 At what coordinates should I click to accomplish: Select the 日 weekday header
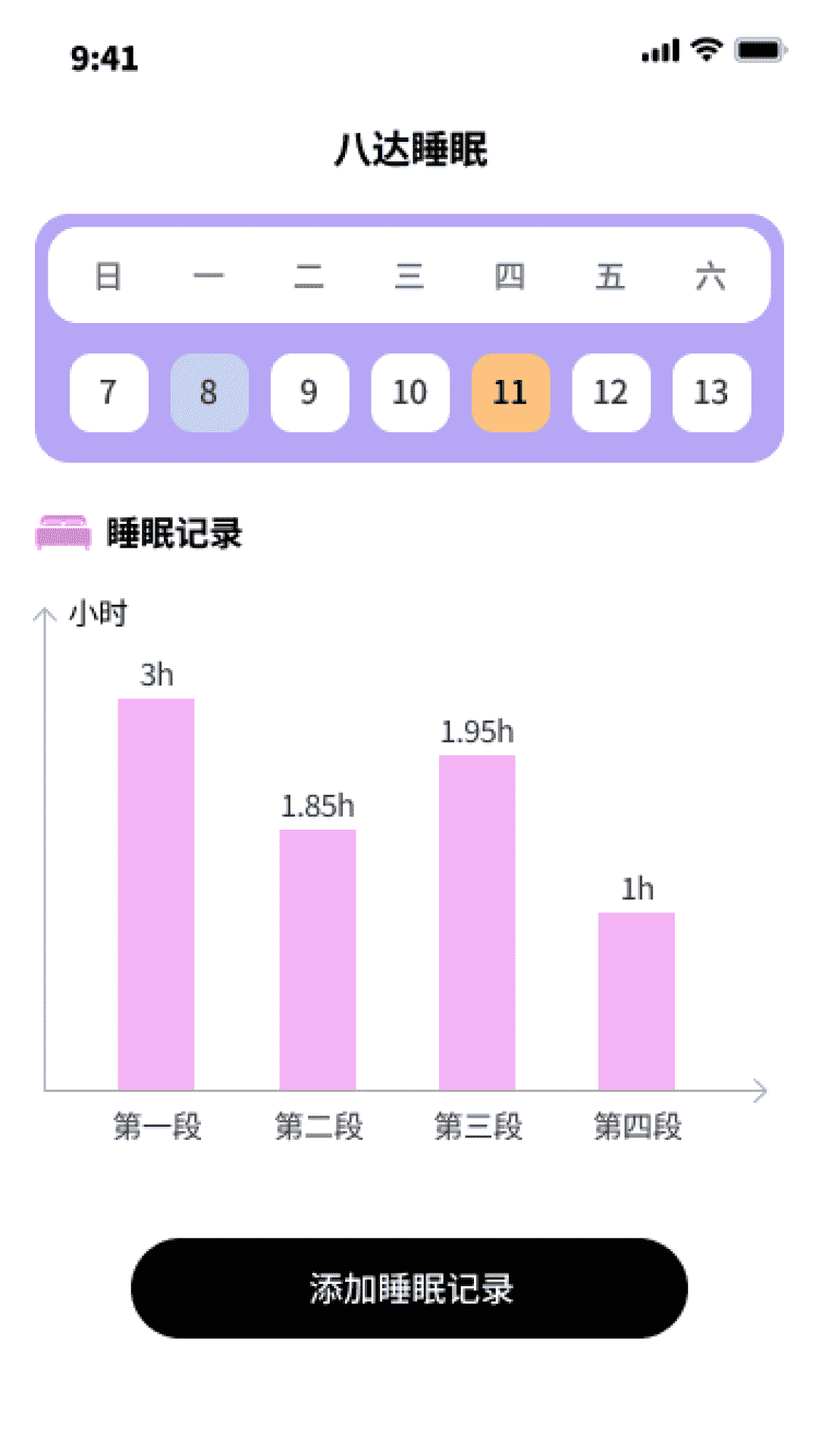tap(108, 277)
